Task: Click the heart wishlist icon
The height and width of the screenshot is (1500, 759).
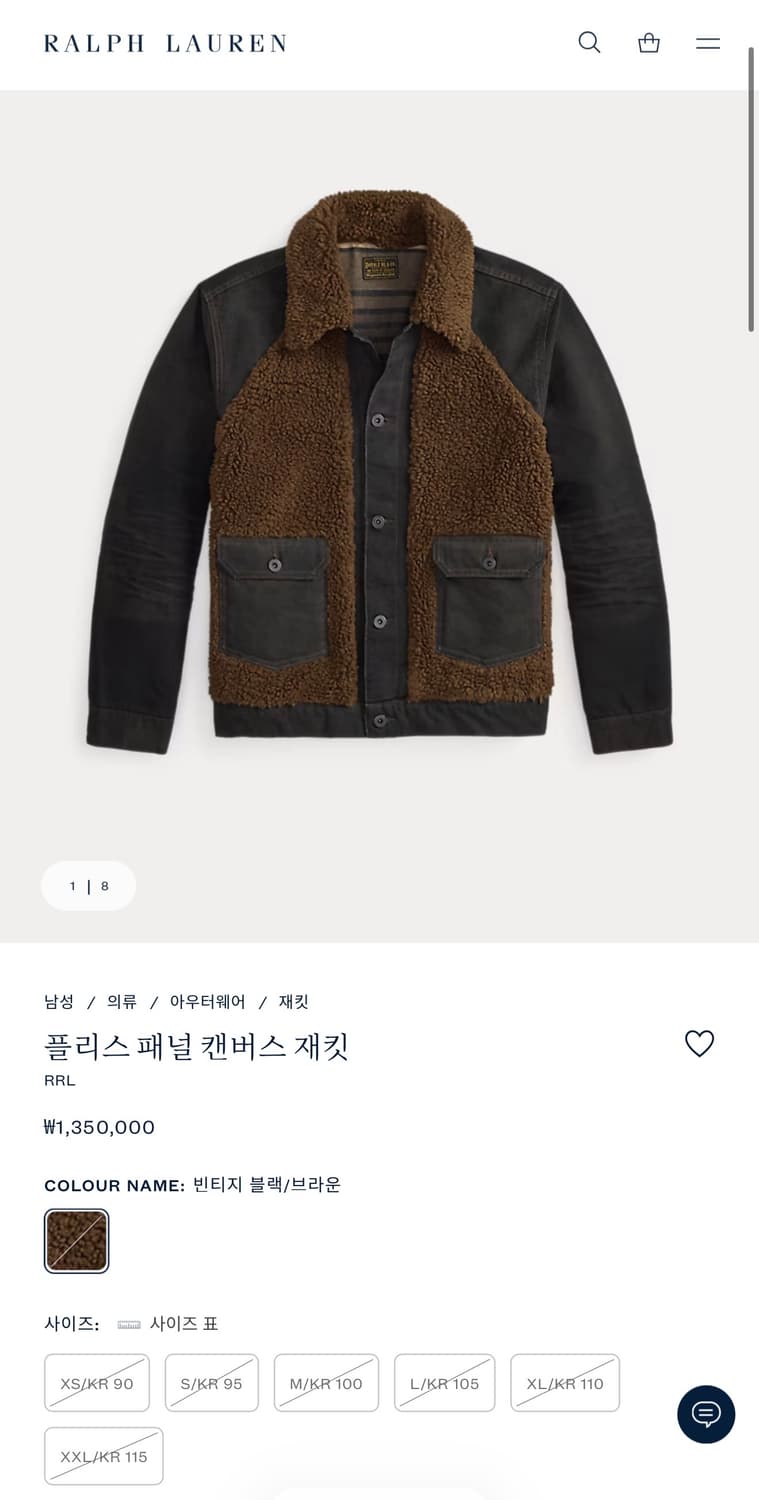Action: [700, 1044]
